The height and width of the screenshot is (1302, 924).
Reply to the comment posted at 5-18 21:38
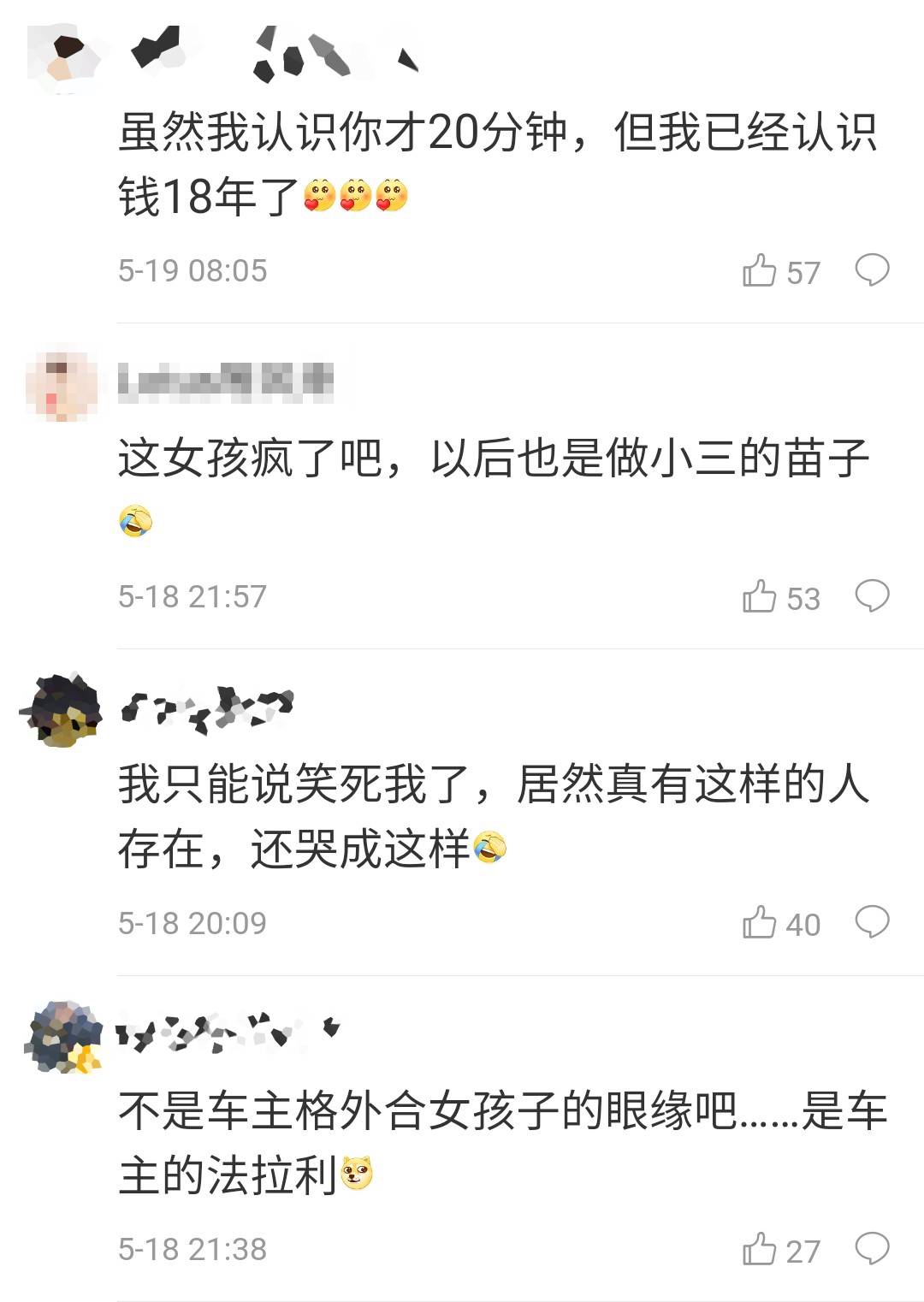point(872,1249)
